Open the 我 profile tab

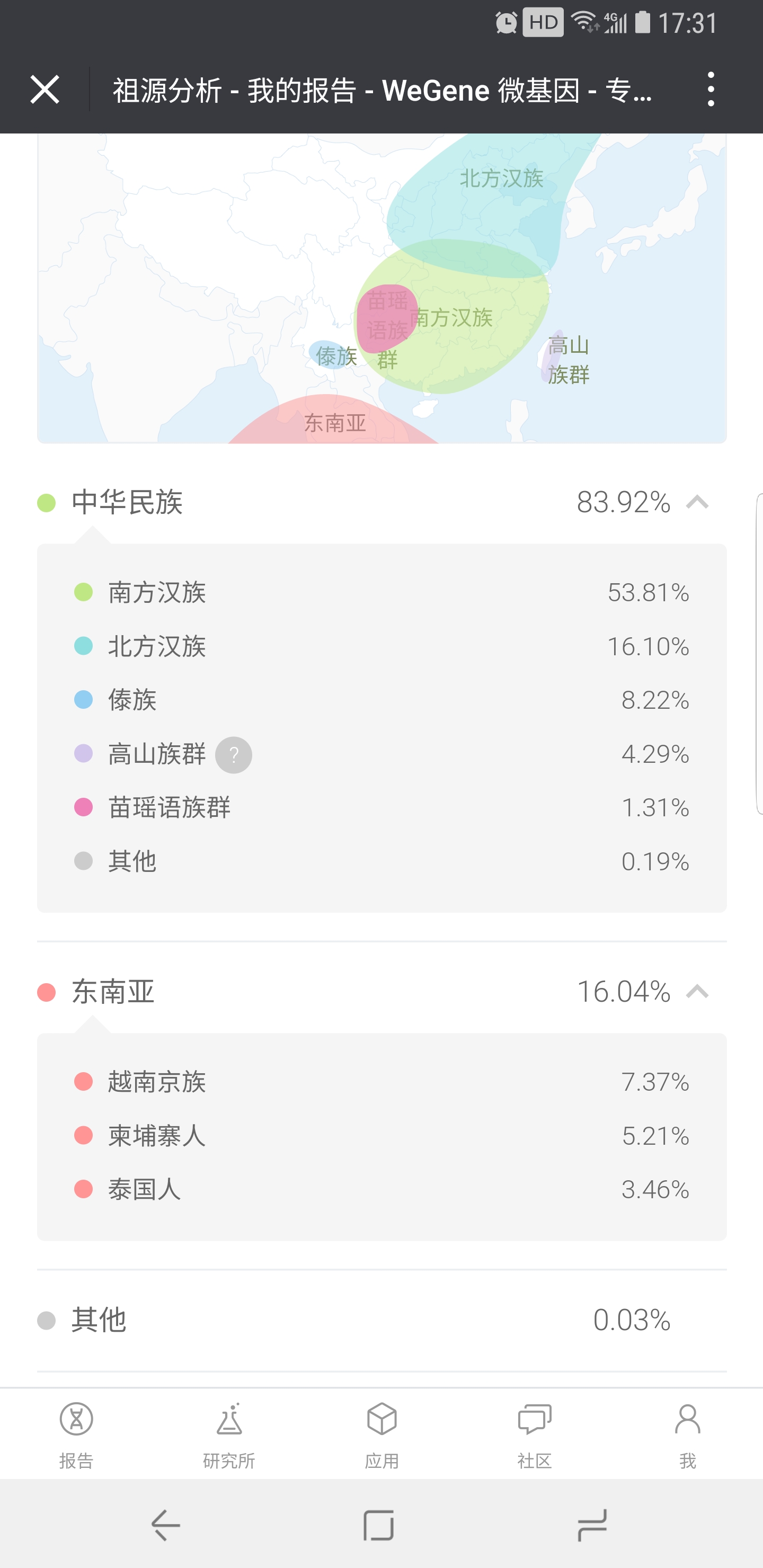click(687, 1434)
